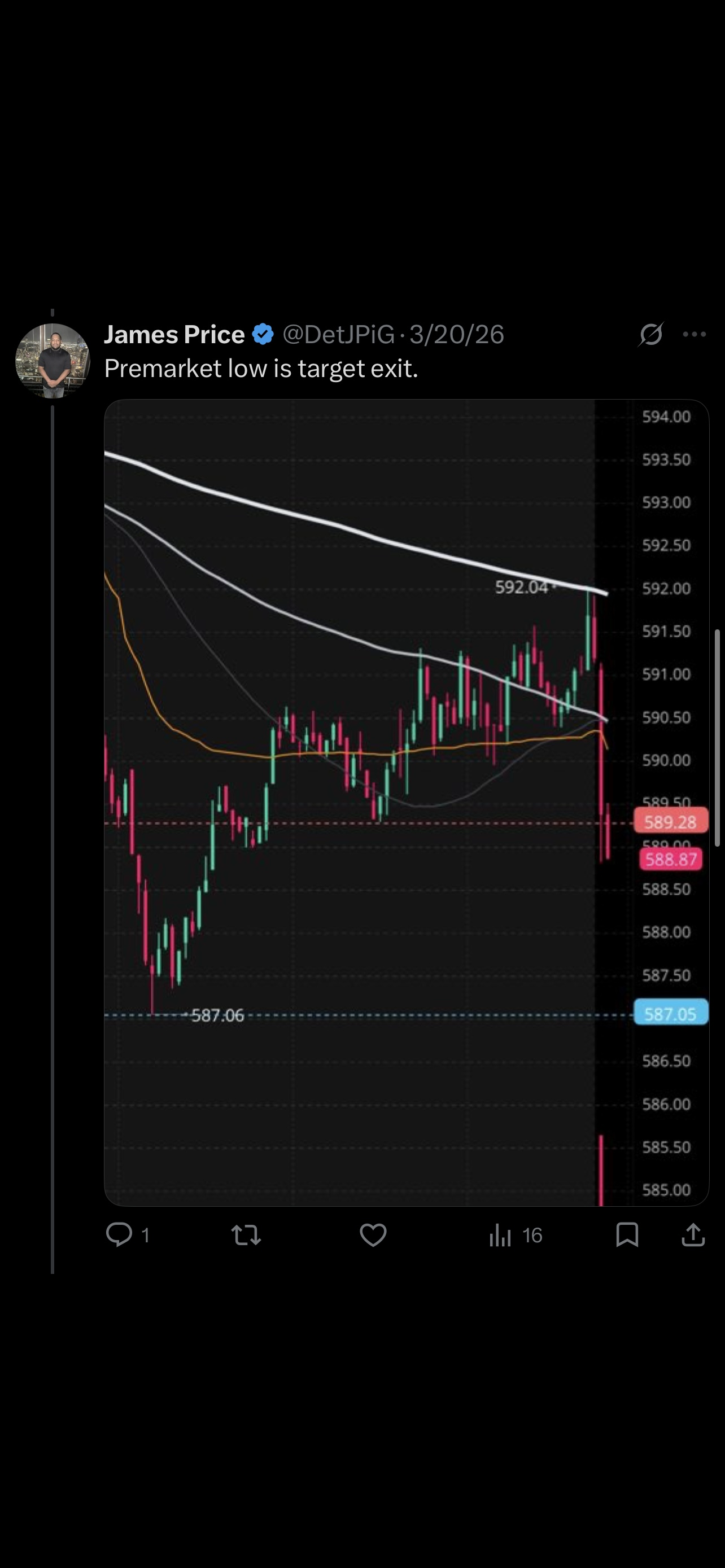Click the blue verified badge beside James Price
725x1568 pixels.
[262, 334]
